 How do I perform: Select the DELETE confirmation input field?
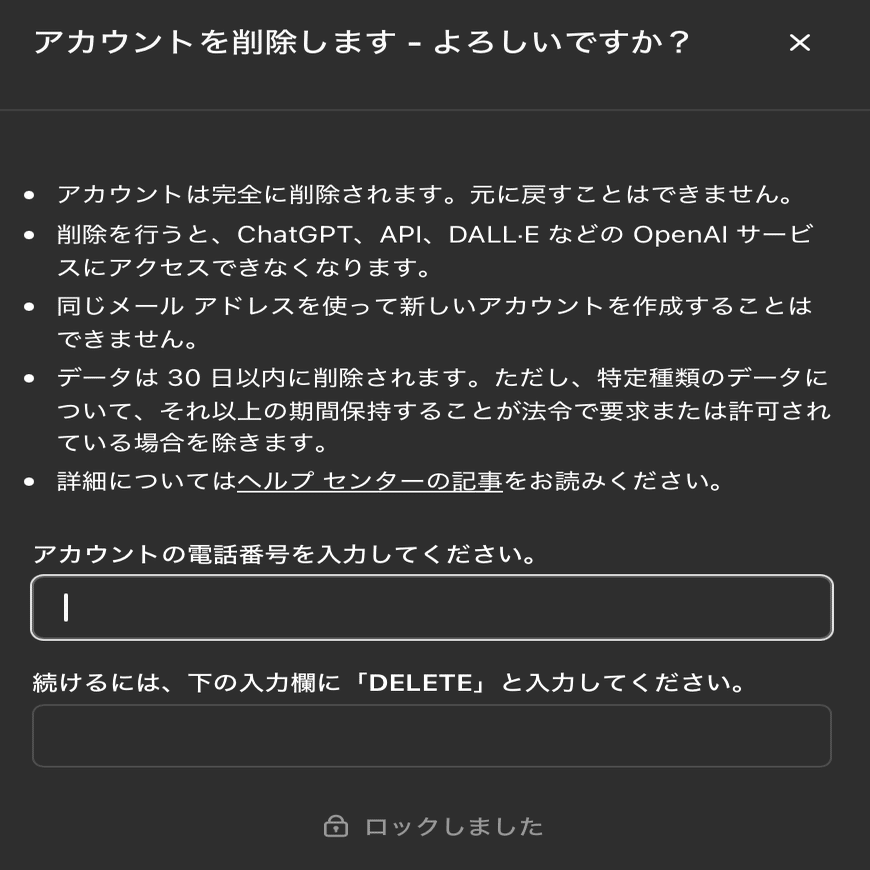click(432, 736)
